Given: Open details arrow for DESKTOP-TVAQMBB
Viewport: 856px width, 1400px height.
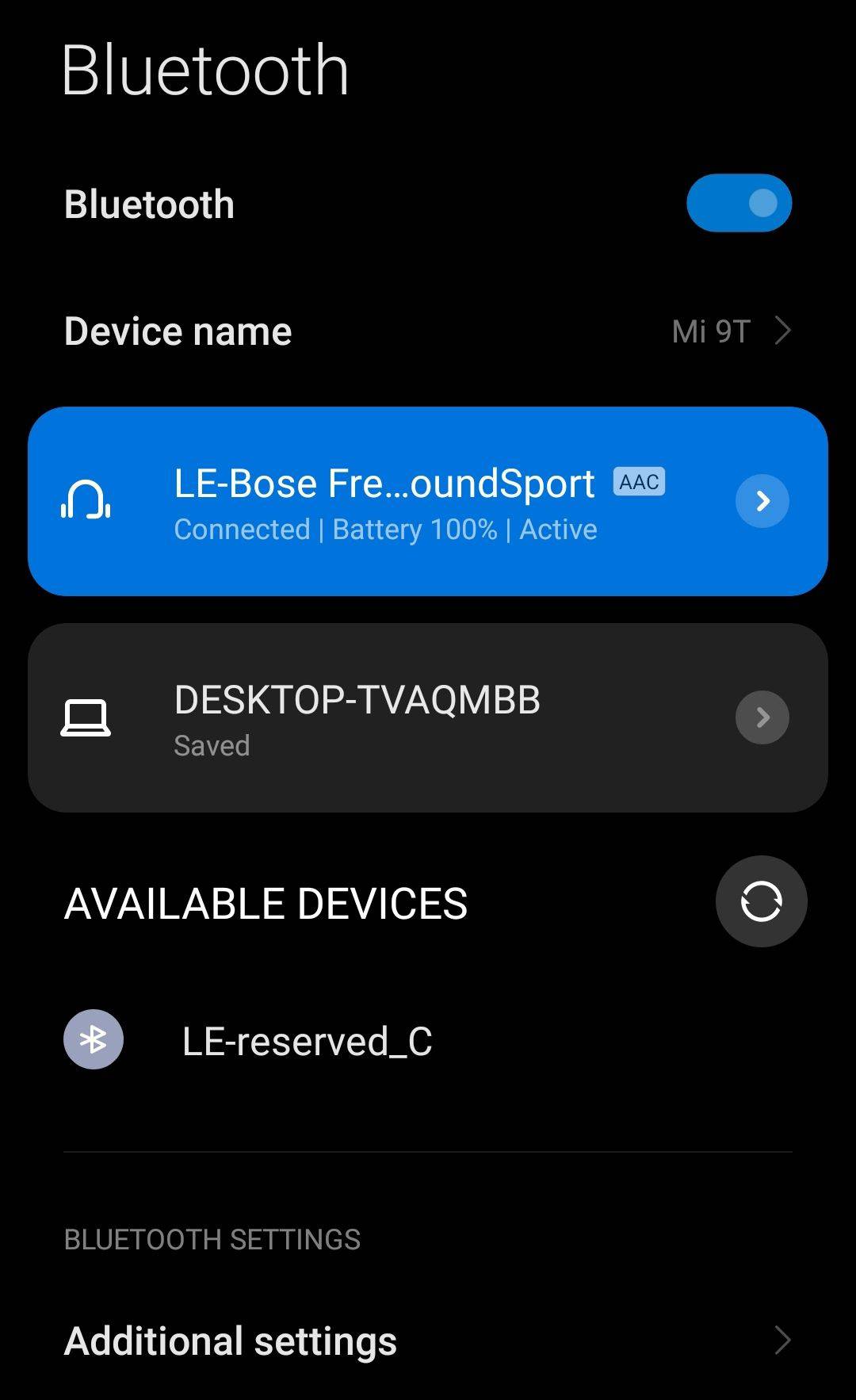Looking at the screenshot, I should 762,717.
